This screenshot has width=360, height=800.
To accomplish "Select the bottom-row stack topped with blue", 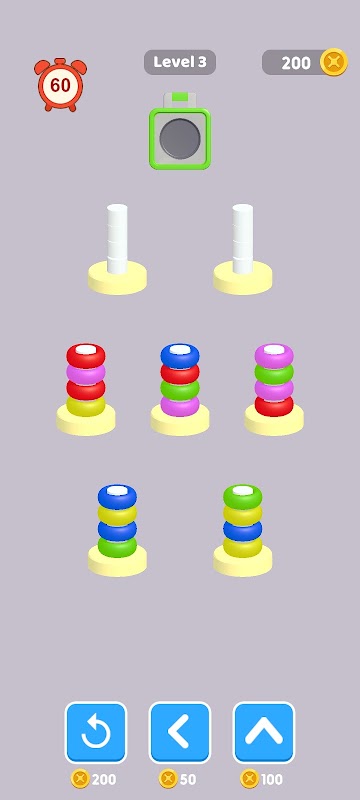I will coord(117,531).
